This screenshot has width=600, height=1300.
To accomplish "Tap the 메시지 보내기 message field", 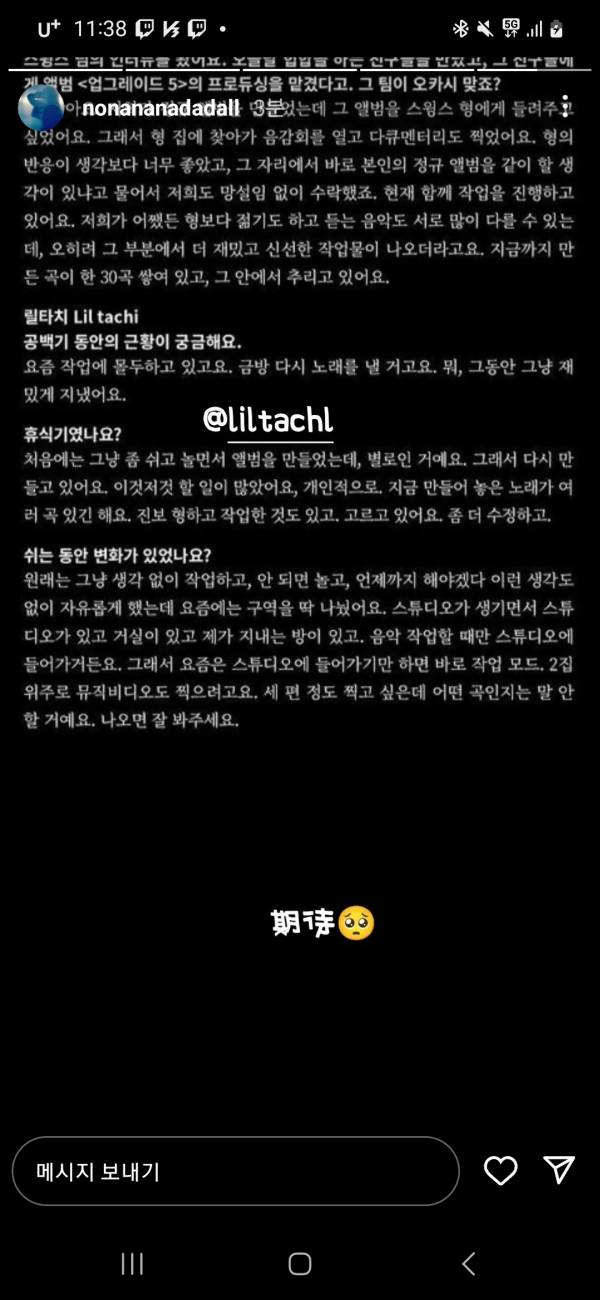I will [235, 1171].
